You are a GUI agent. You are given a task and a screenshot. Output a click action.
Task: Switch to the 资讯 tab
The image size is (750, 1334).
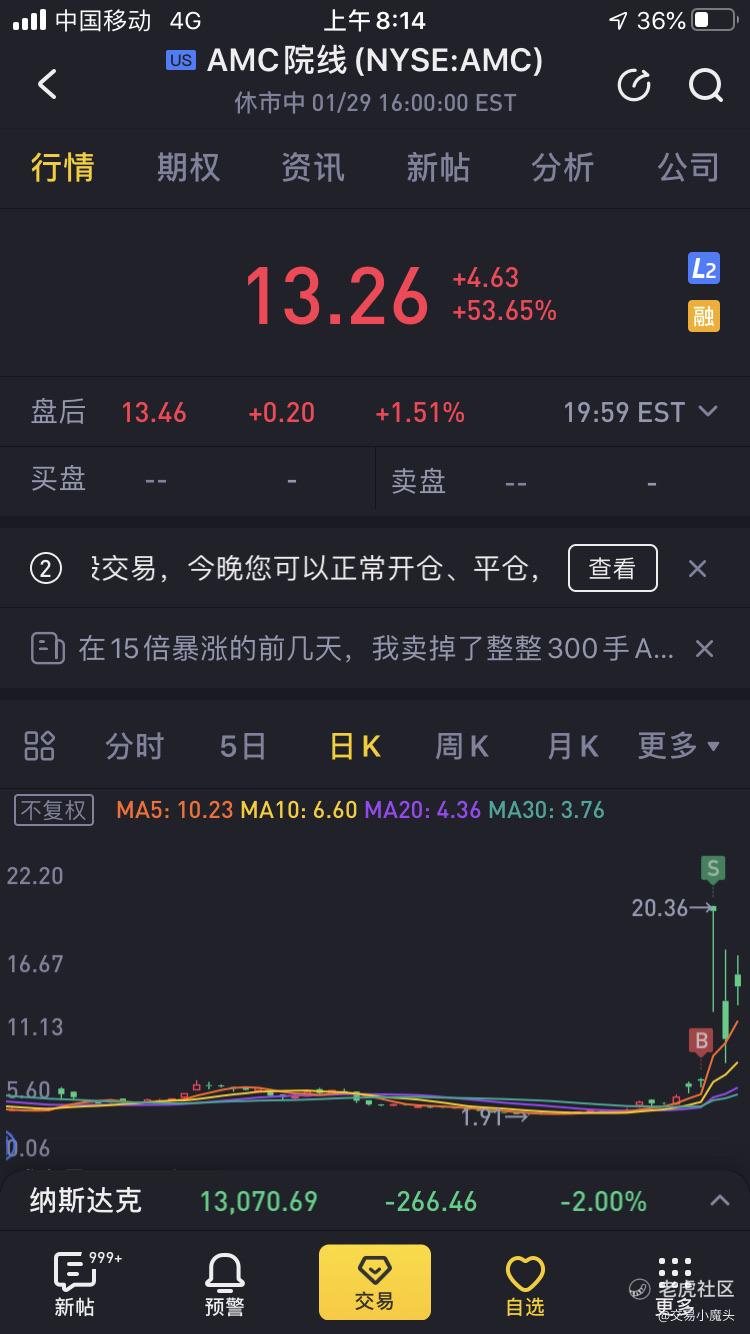(x=313, y=167)
